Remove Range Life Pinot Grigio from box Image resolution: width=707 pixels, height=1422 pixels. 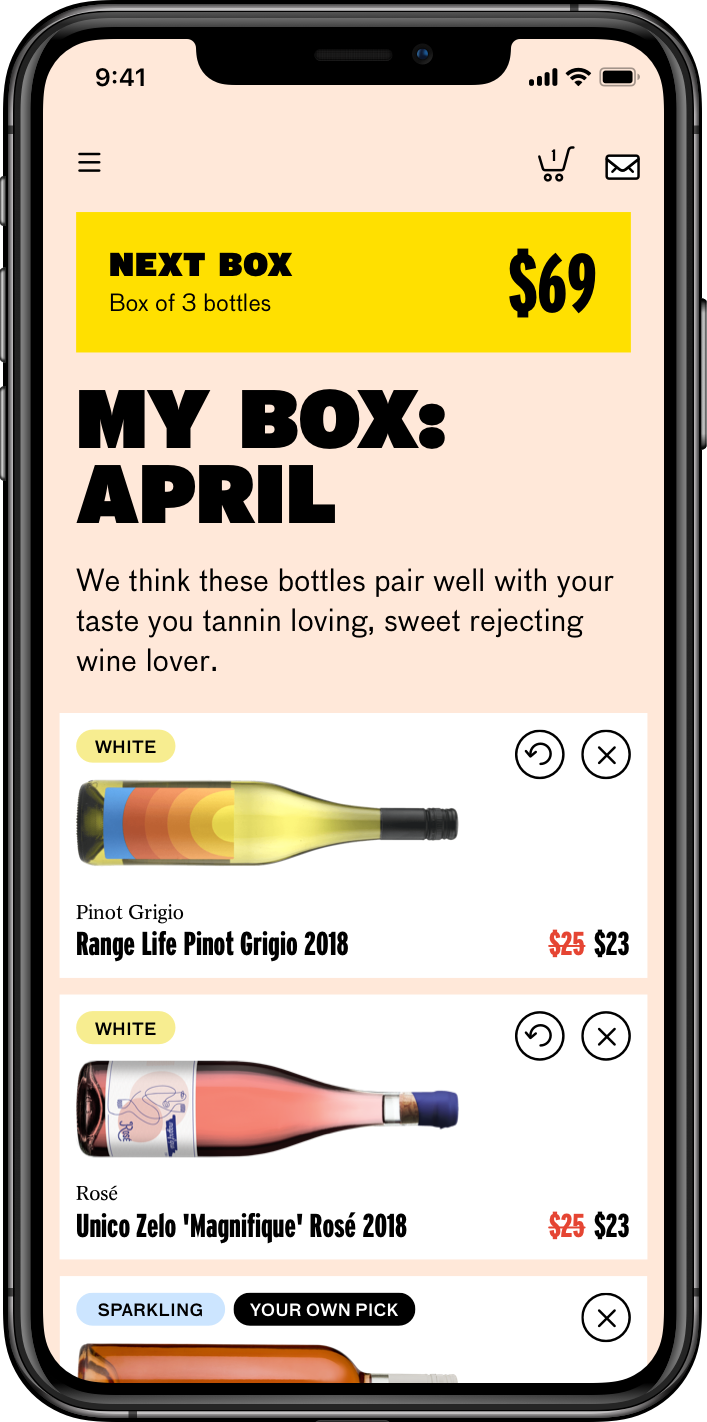click(x=606, y=754)
